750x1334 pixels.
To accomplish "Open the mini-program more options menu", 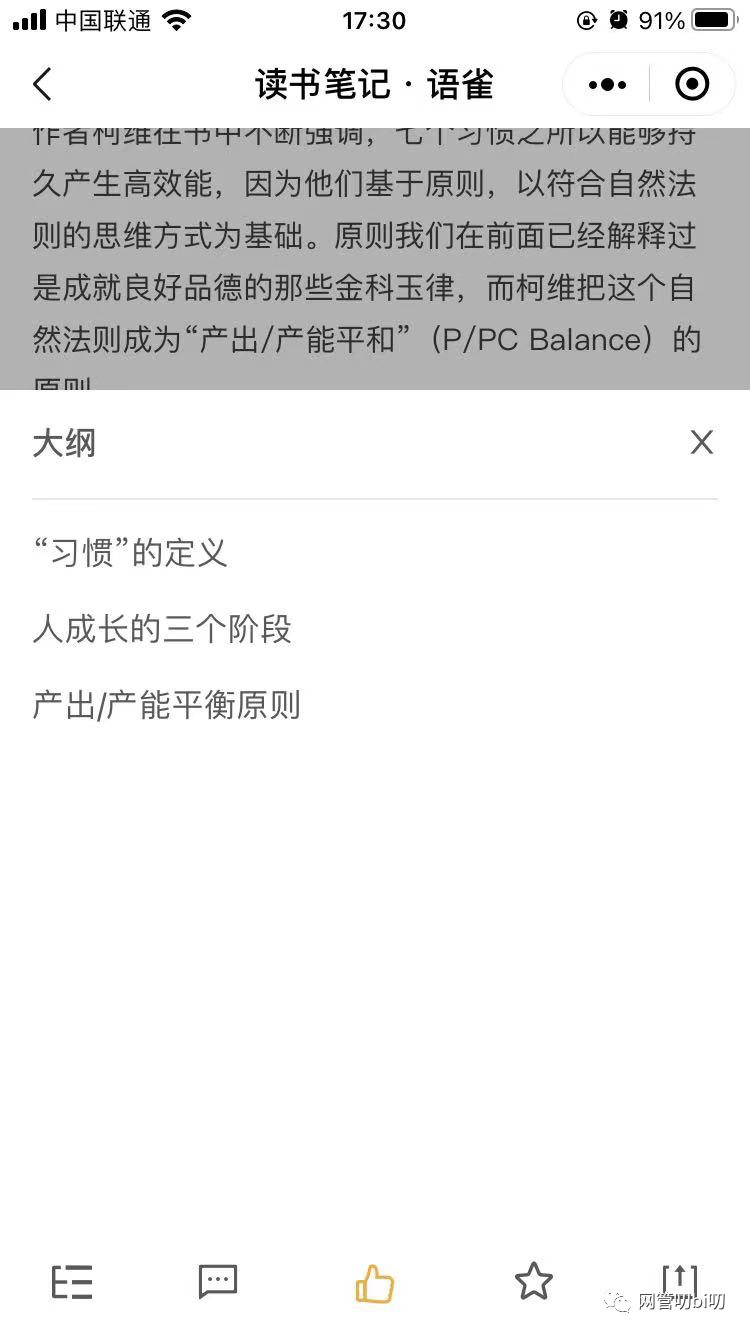I will coord(606,84).
